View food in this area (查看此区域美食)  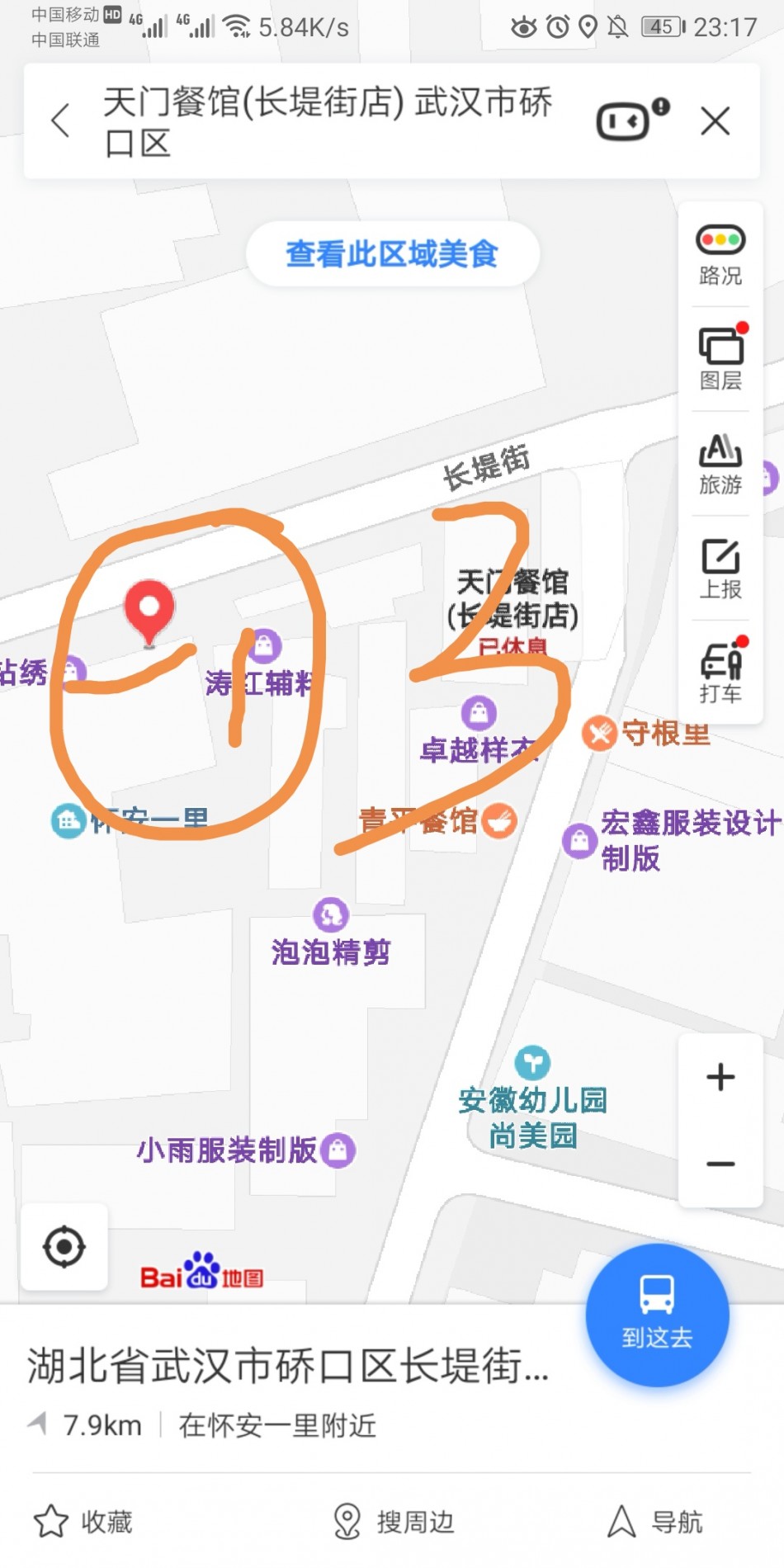[392, 253]
